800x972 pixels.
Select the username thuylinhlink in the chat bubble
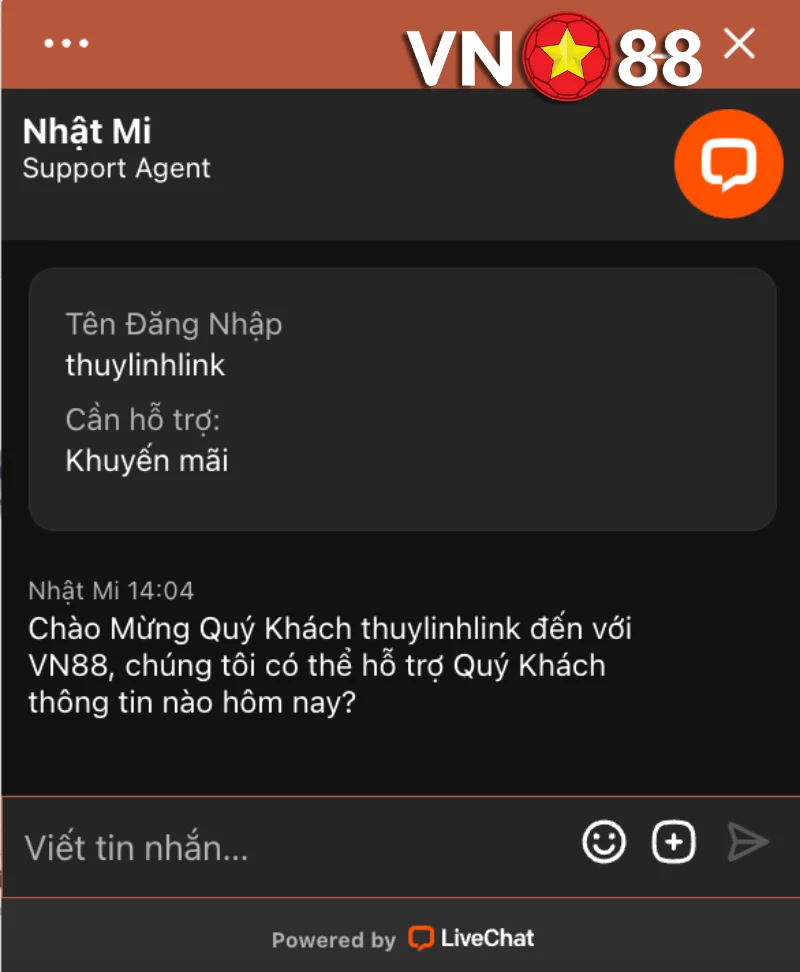(x=145, y=365)
